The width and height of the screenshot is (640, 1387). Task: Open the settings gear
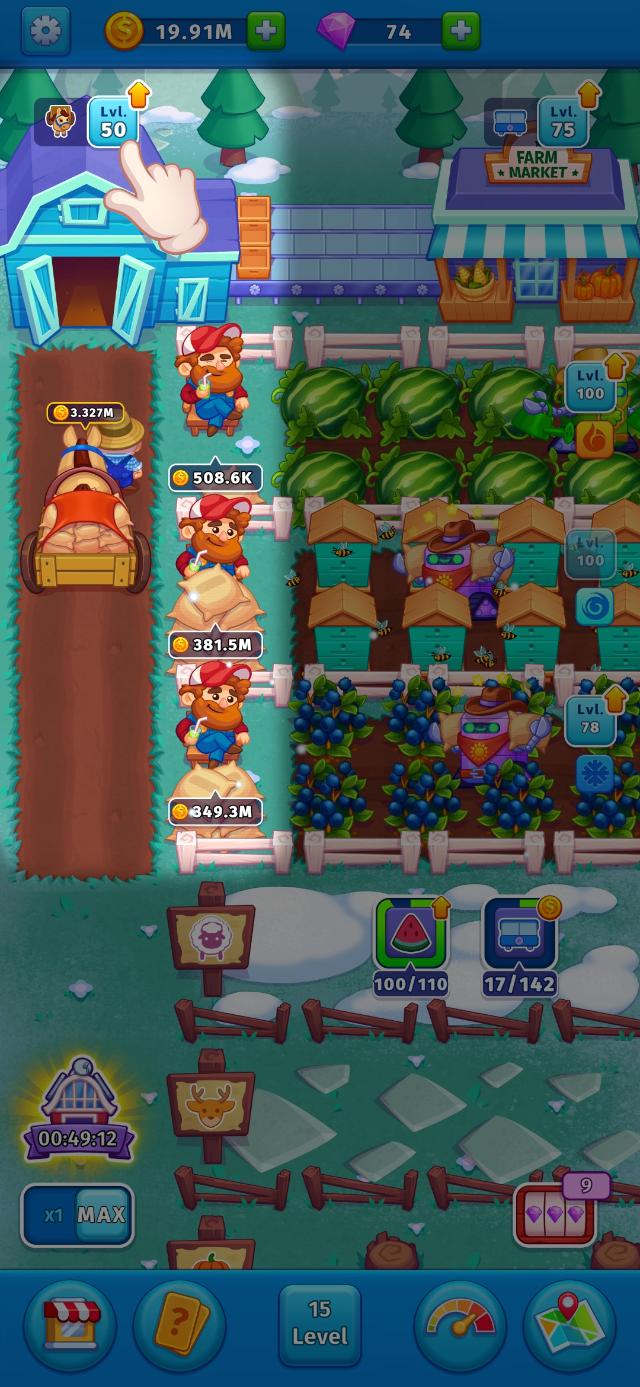45,31
